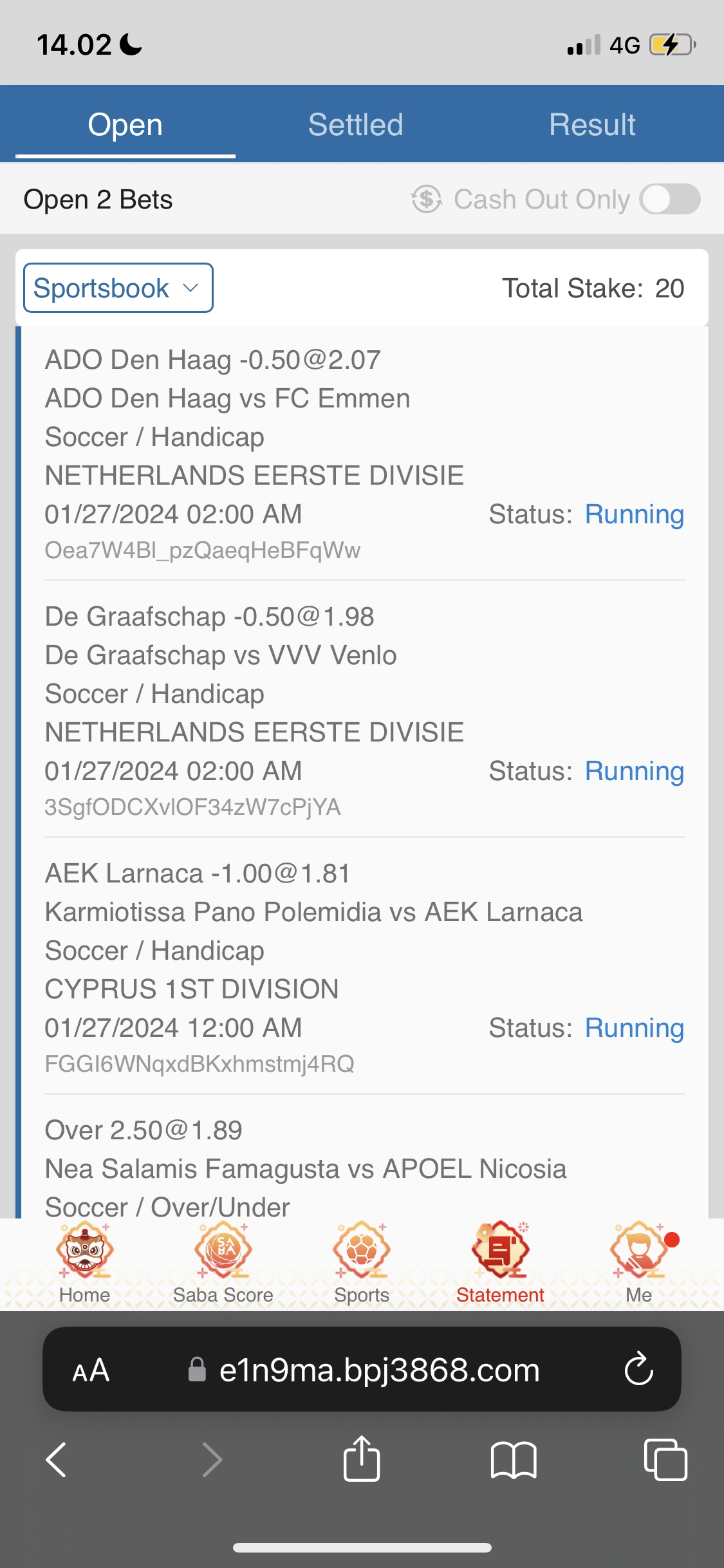Go to the Home tab

tap(84, 1262)
